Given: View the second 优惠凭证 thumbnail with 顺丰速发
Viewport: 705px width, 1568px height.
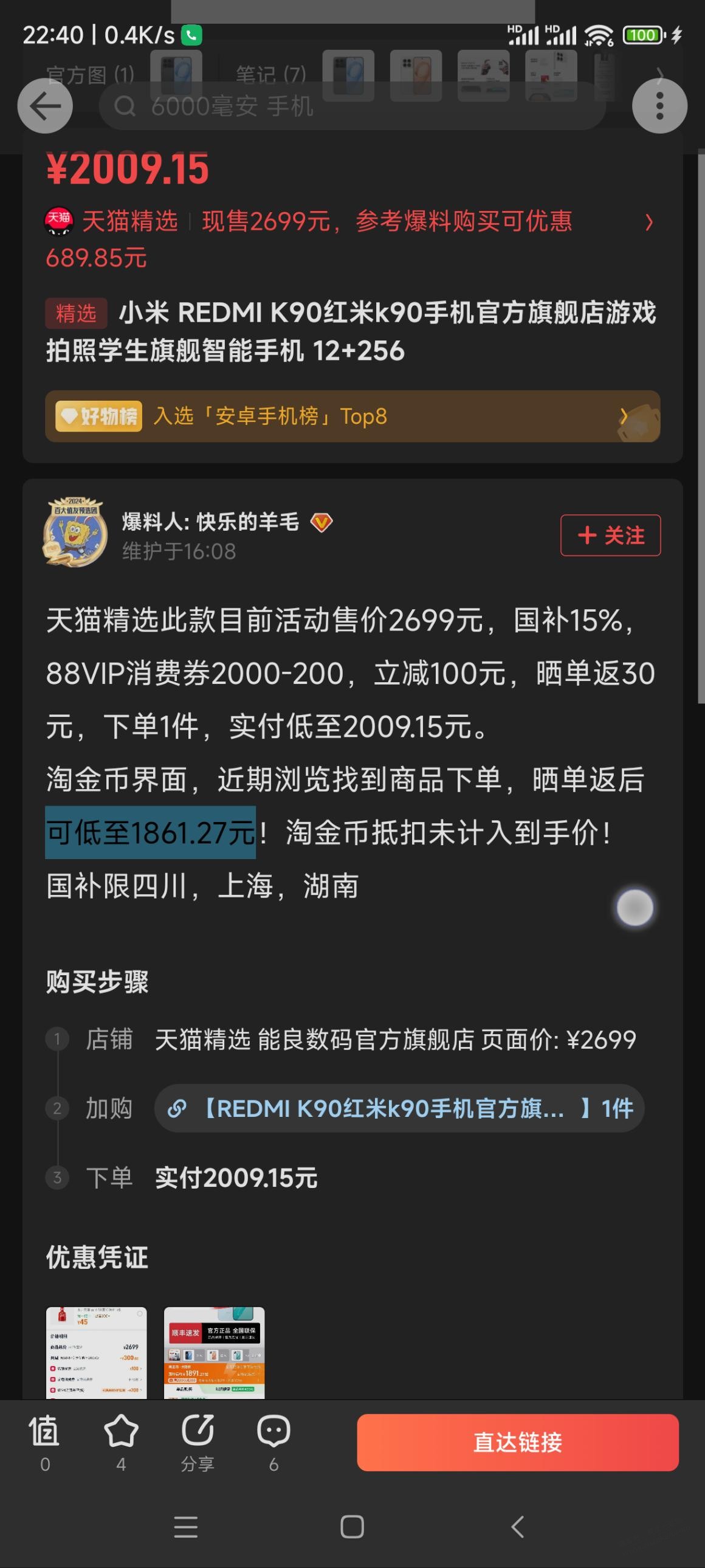Looking at the screenshot, I should tap(214, 1352).
